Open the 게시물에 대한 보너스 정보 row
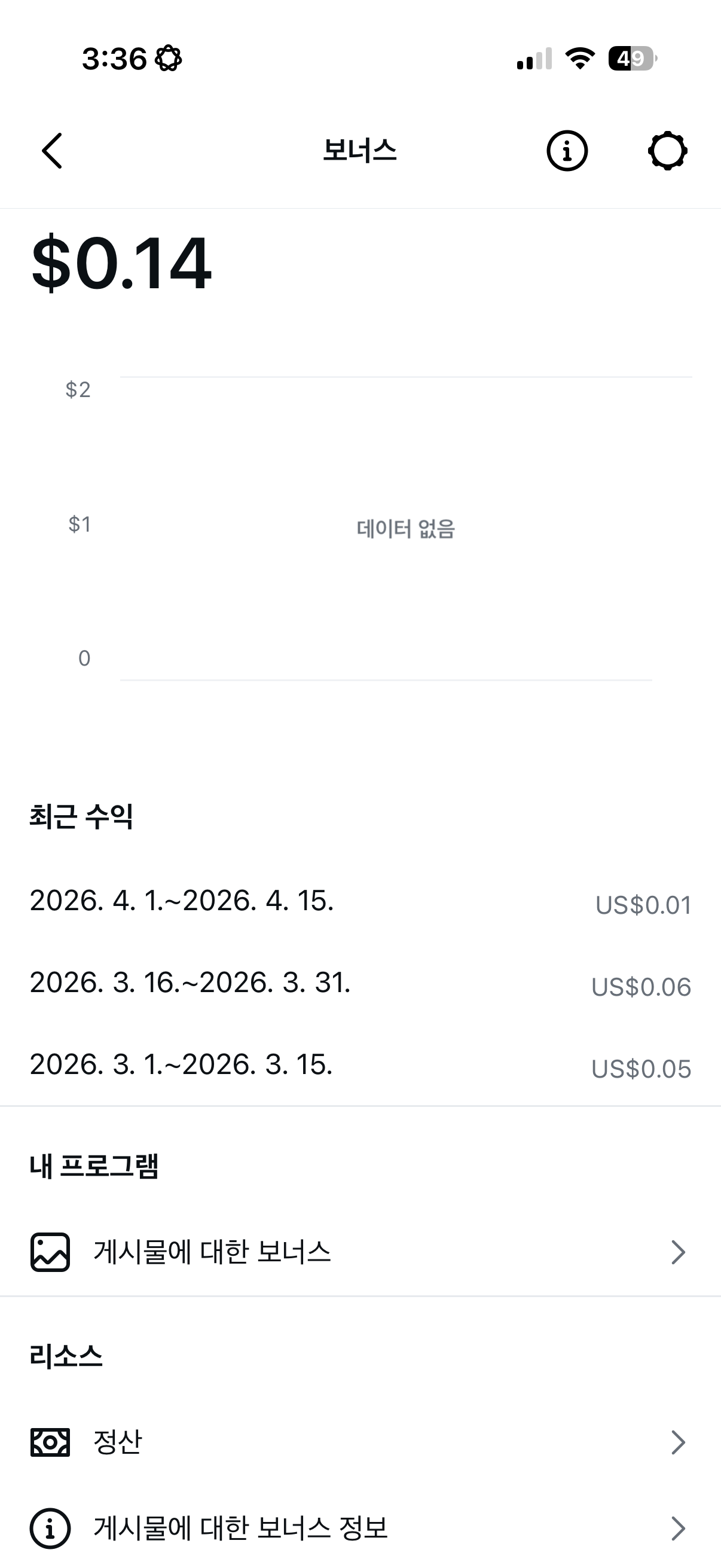Viewport: 721px width, 1568px height. 360,1528
